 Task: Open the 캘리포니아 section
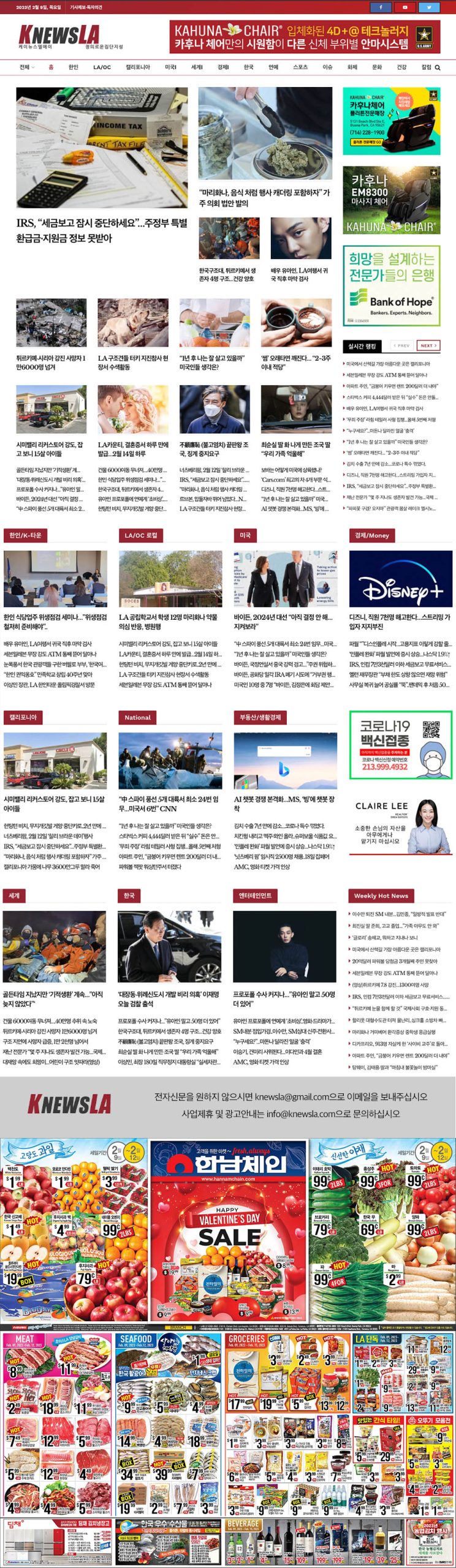click(x=137, y=67)
